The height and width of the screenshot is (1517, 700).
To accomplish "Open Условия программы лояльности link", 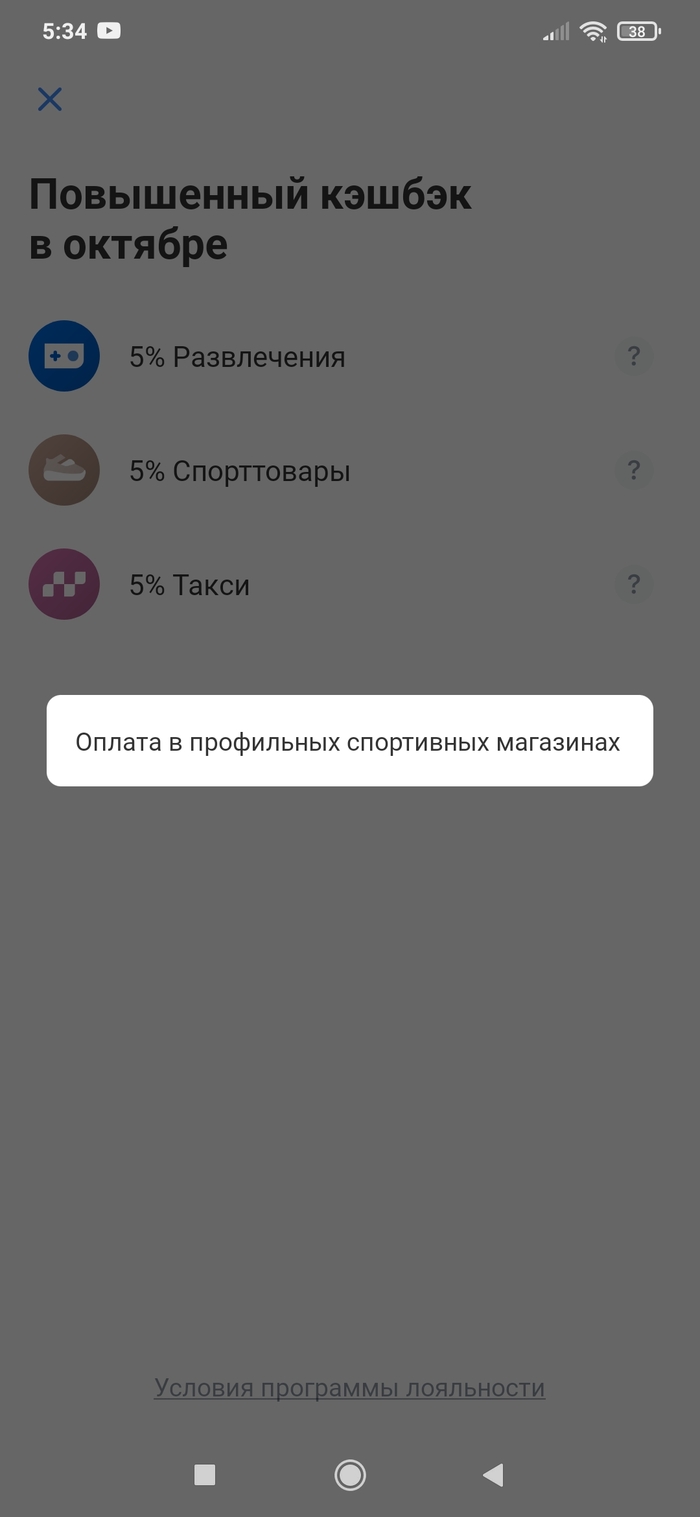I will [349, 1388].
